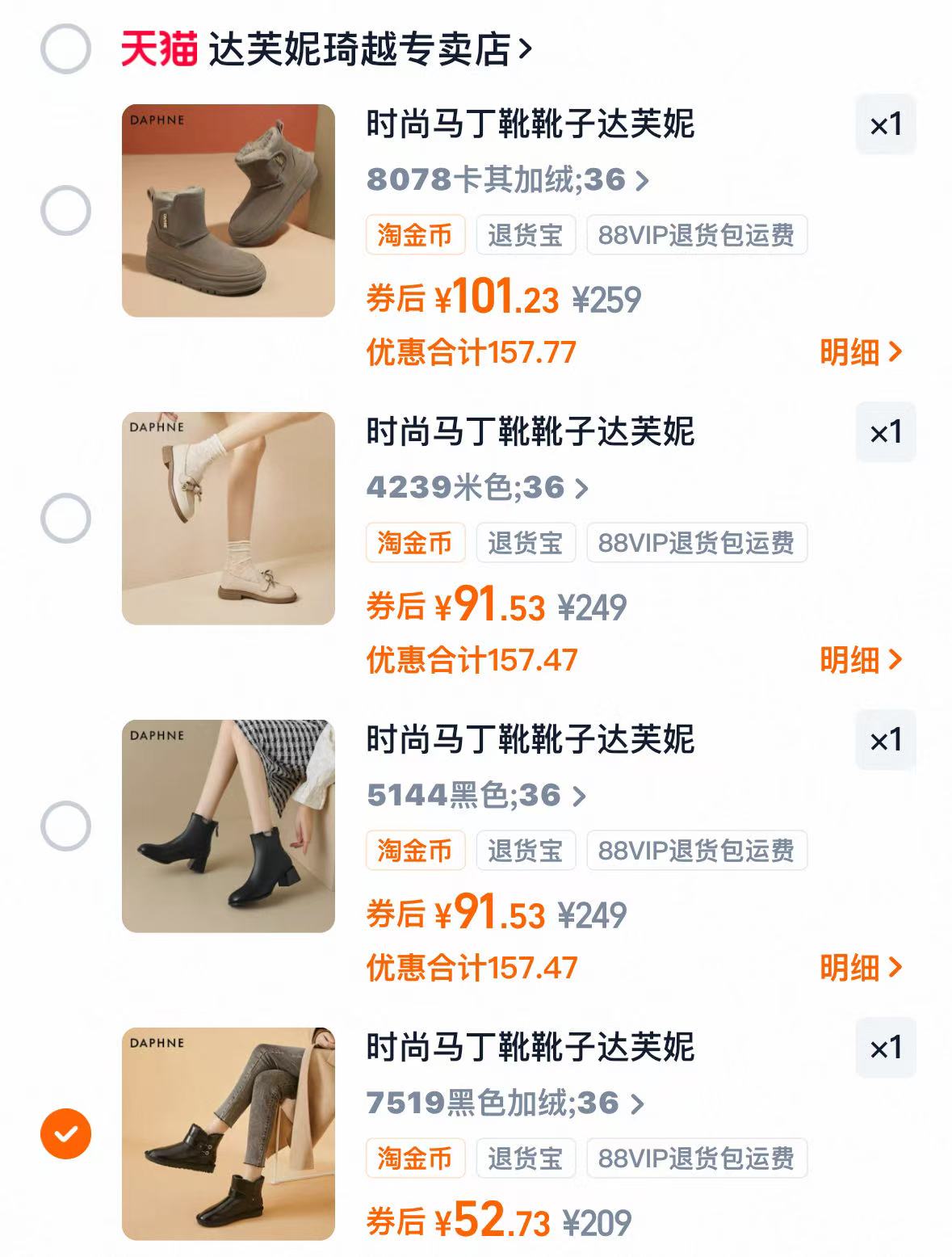Open 退货宝 badge on the first product
The width and height of the screenshot is (952, 1257).
[526, 233]
